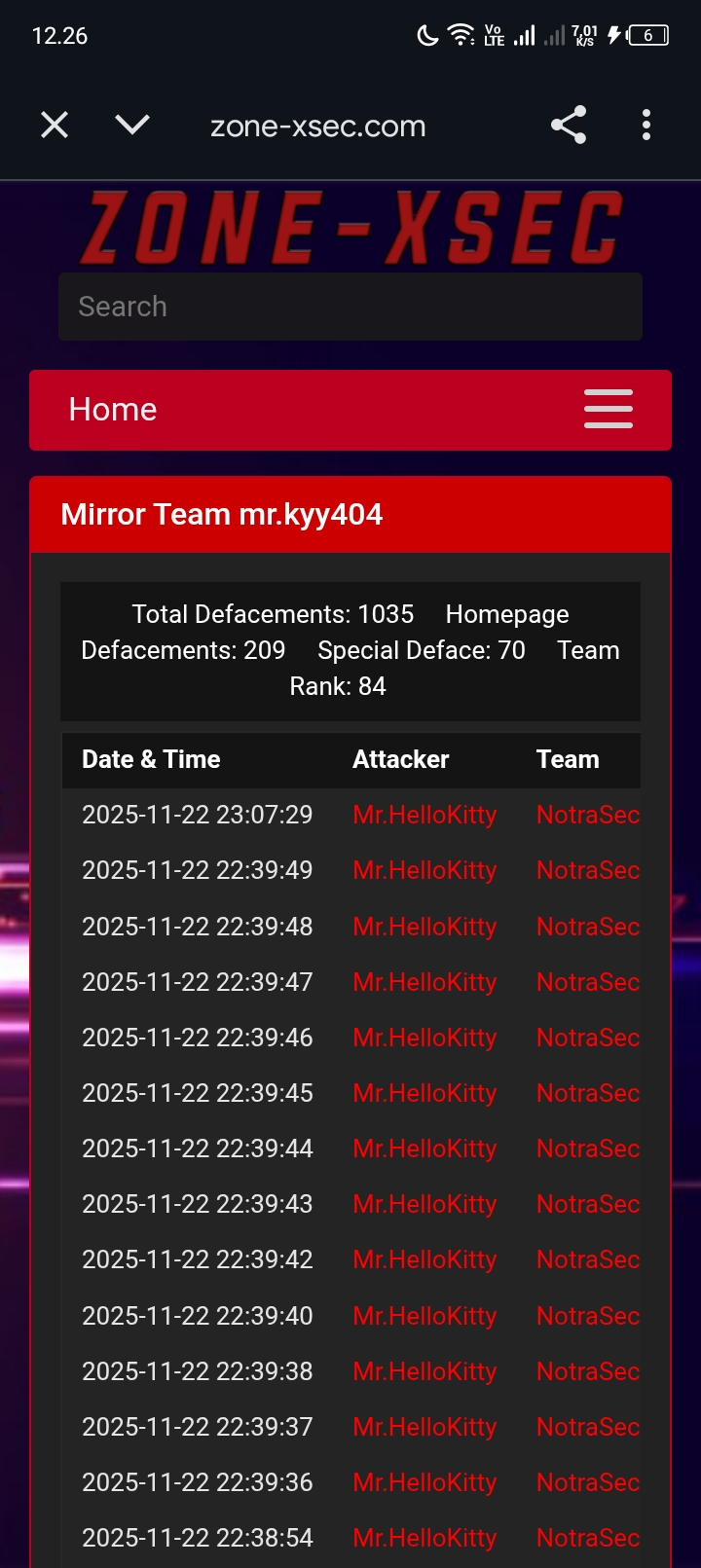Open the browser overflow menu

(646, 126)
